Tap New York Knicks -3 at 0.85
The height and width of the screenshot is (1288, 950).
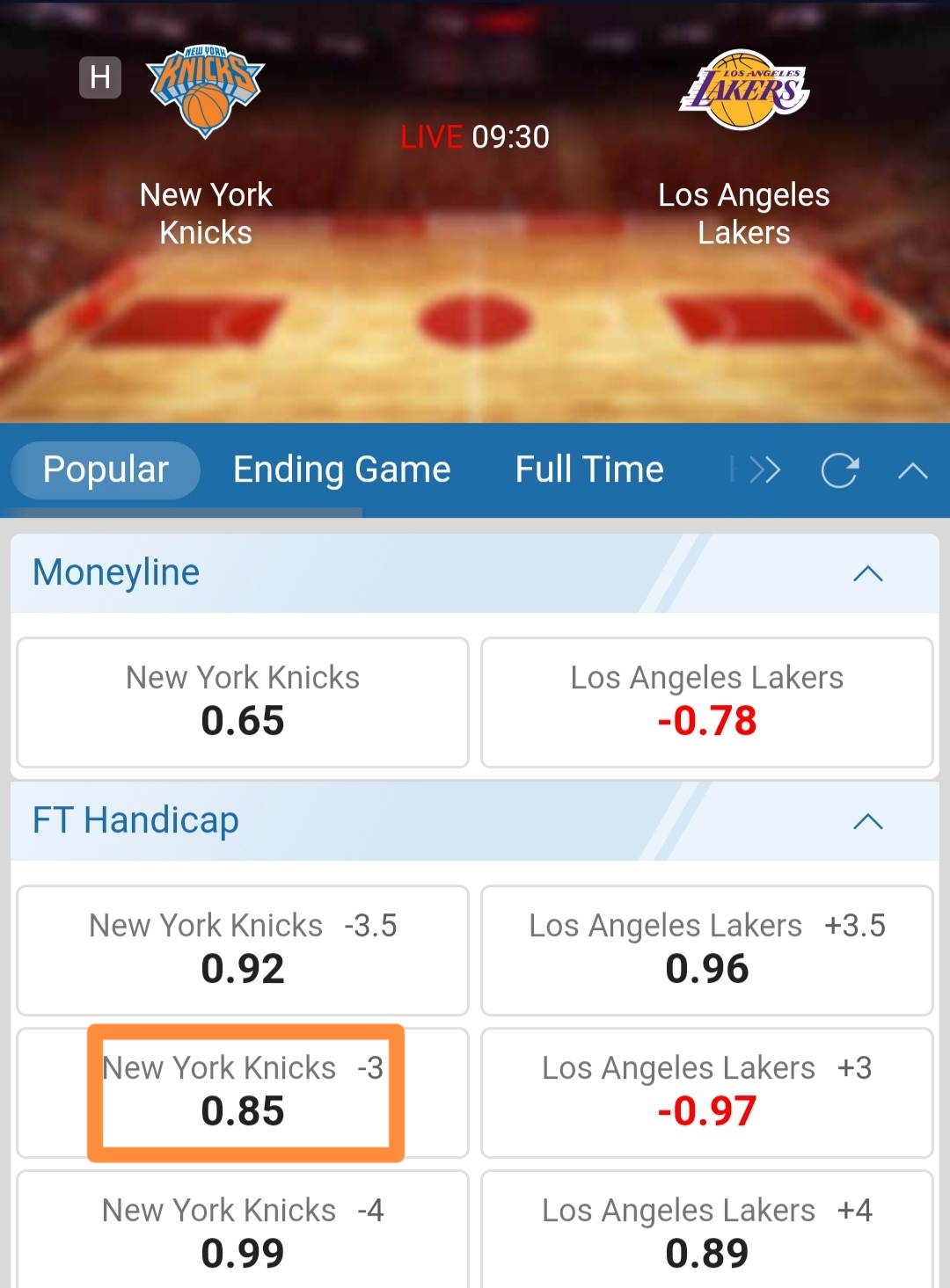243,1093
